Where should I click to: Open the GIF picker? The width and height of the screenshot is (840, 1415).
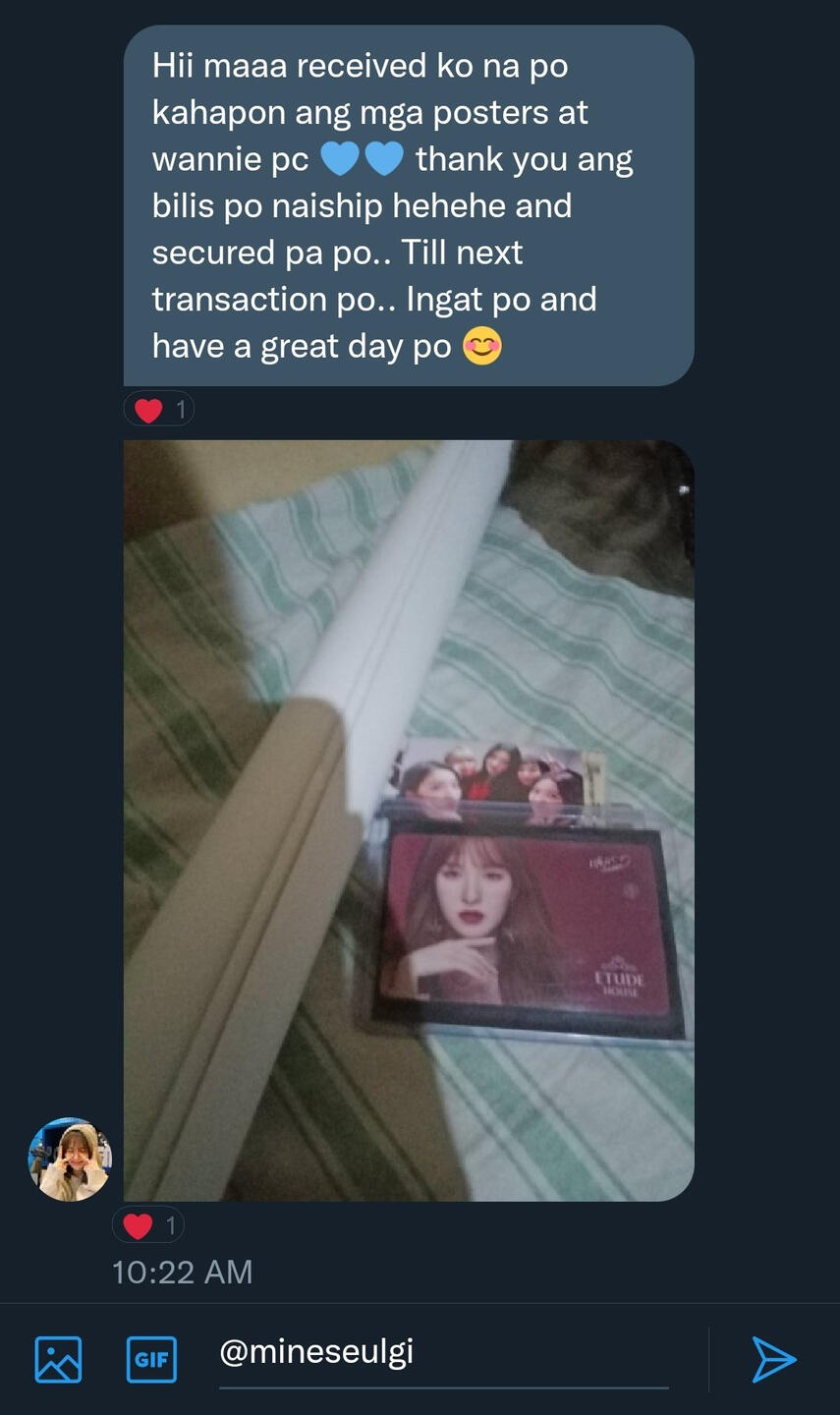pyautogui.click(x=151, y=1360)
